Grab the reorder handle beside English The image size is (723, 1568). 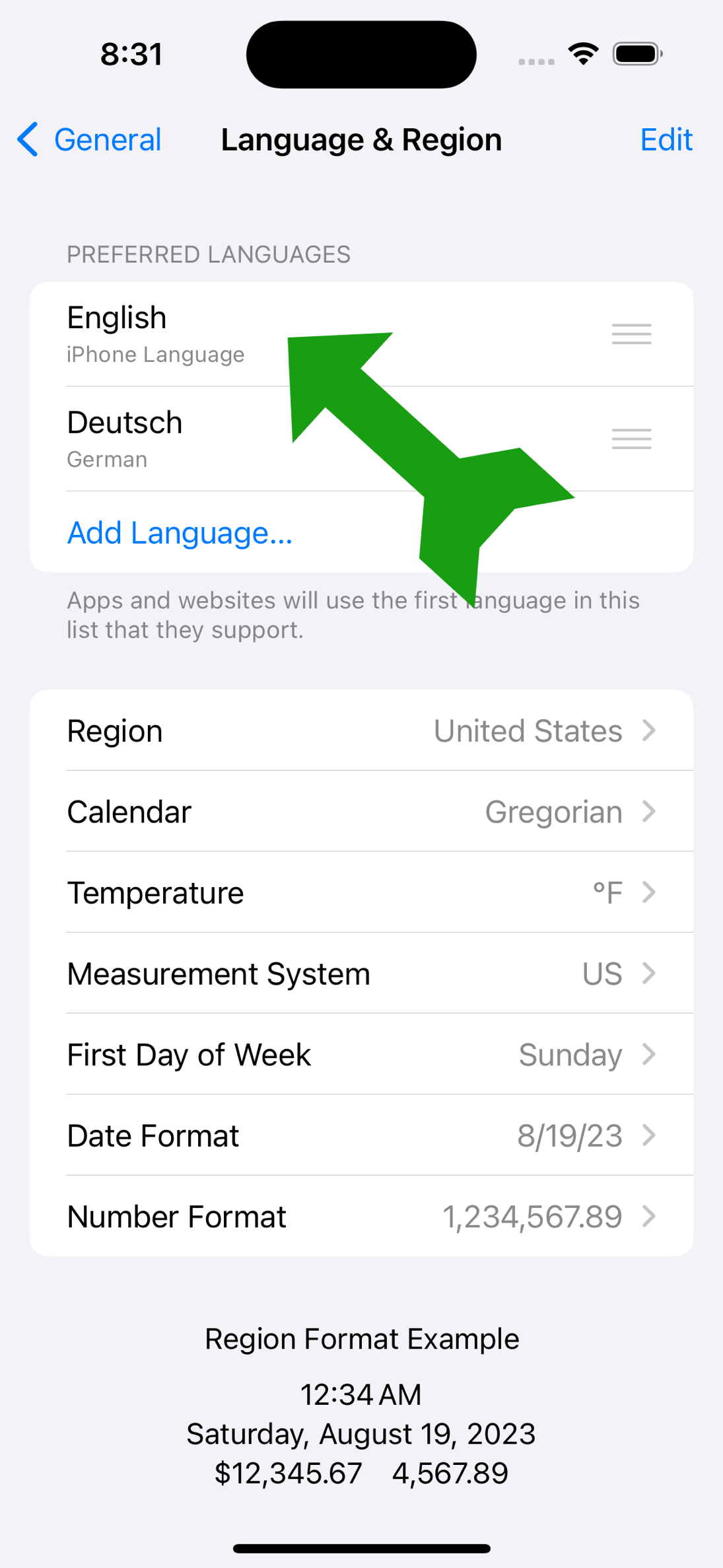pos(631,334)
